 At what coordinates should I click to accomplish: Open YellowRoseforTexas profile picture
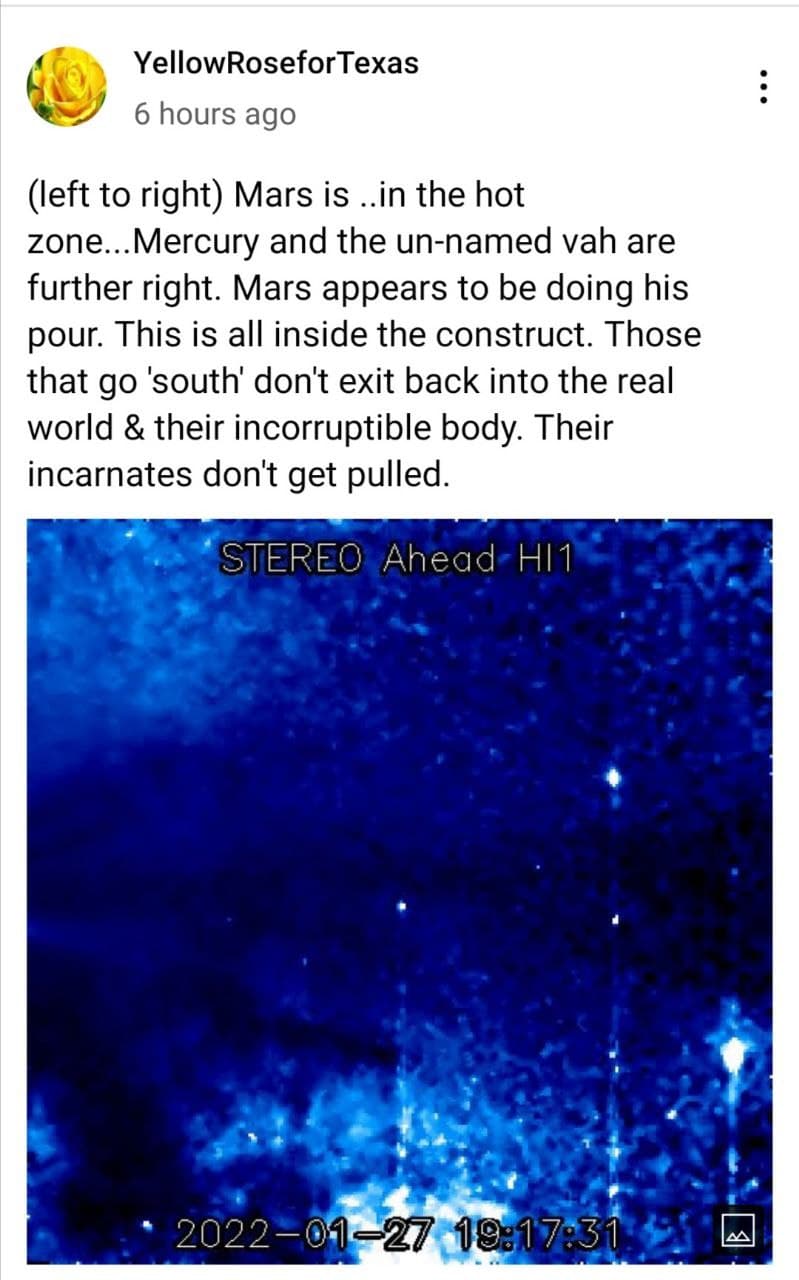tap(66, 86)
